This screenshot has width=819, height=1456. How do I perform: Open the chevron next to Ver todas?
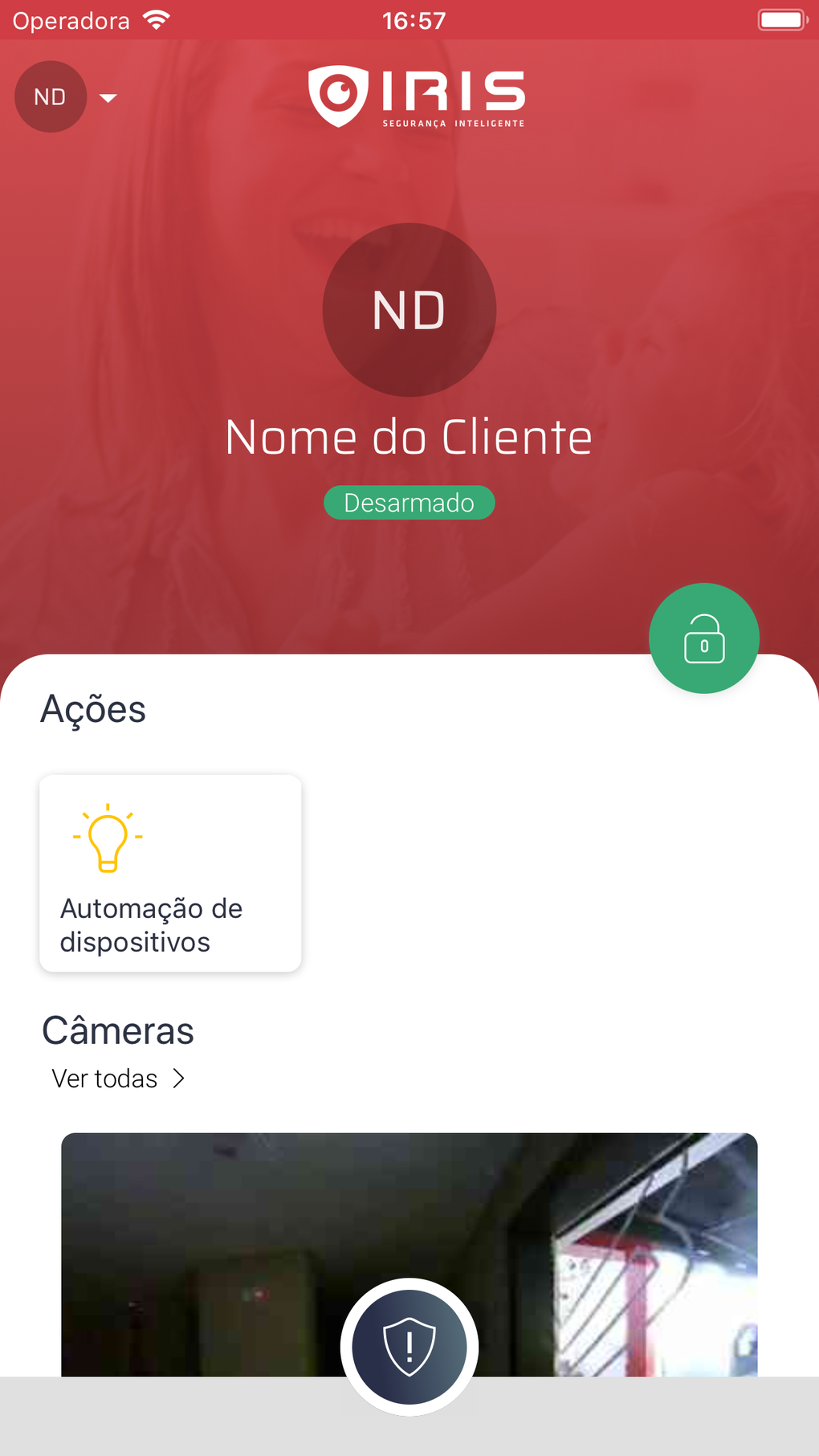(179, 1078)
